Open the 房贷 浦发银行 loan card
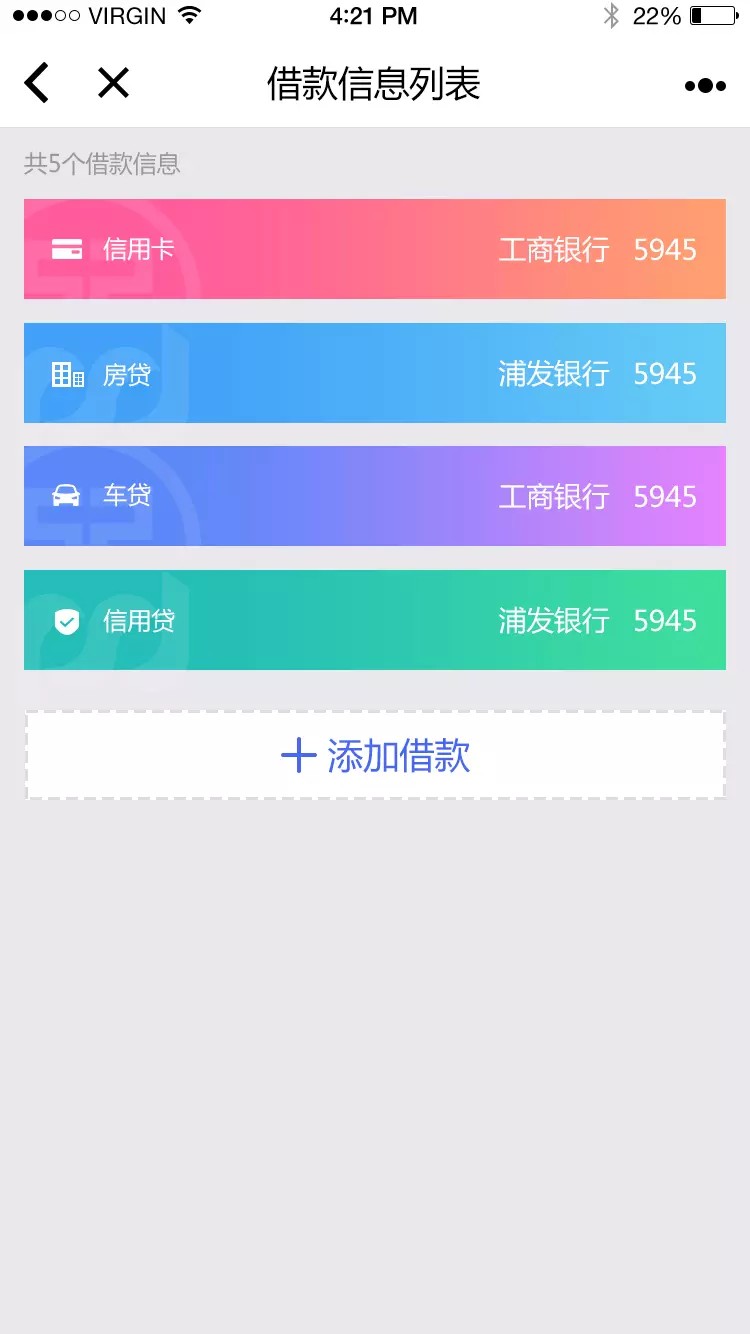 point(375,373)
